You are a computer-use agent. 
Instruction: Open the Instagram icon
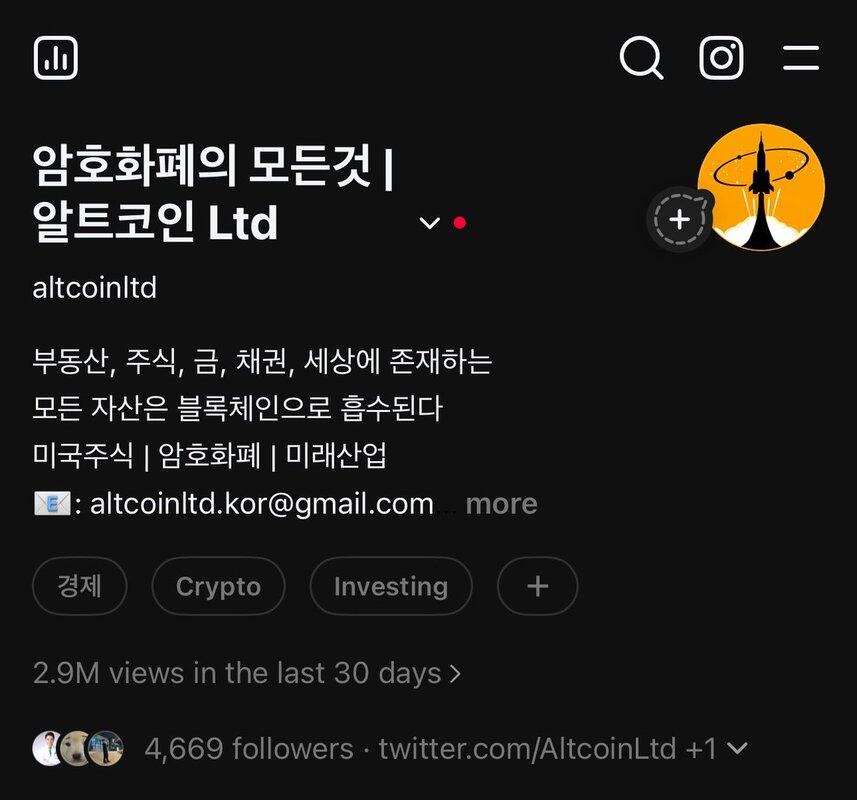coord(721,58)
